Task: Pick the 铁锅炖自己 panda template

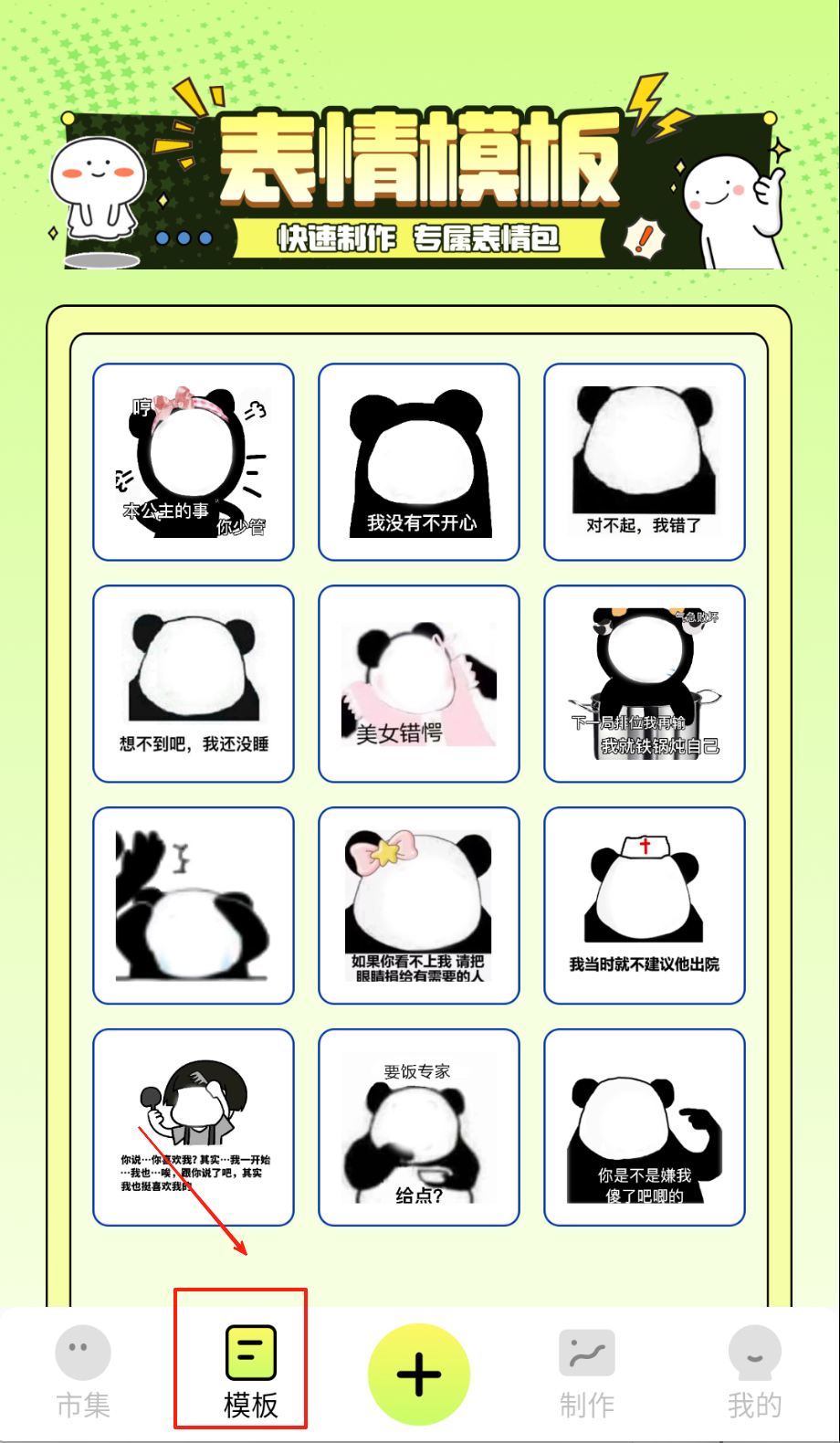Action: [x=645, y=684]
